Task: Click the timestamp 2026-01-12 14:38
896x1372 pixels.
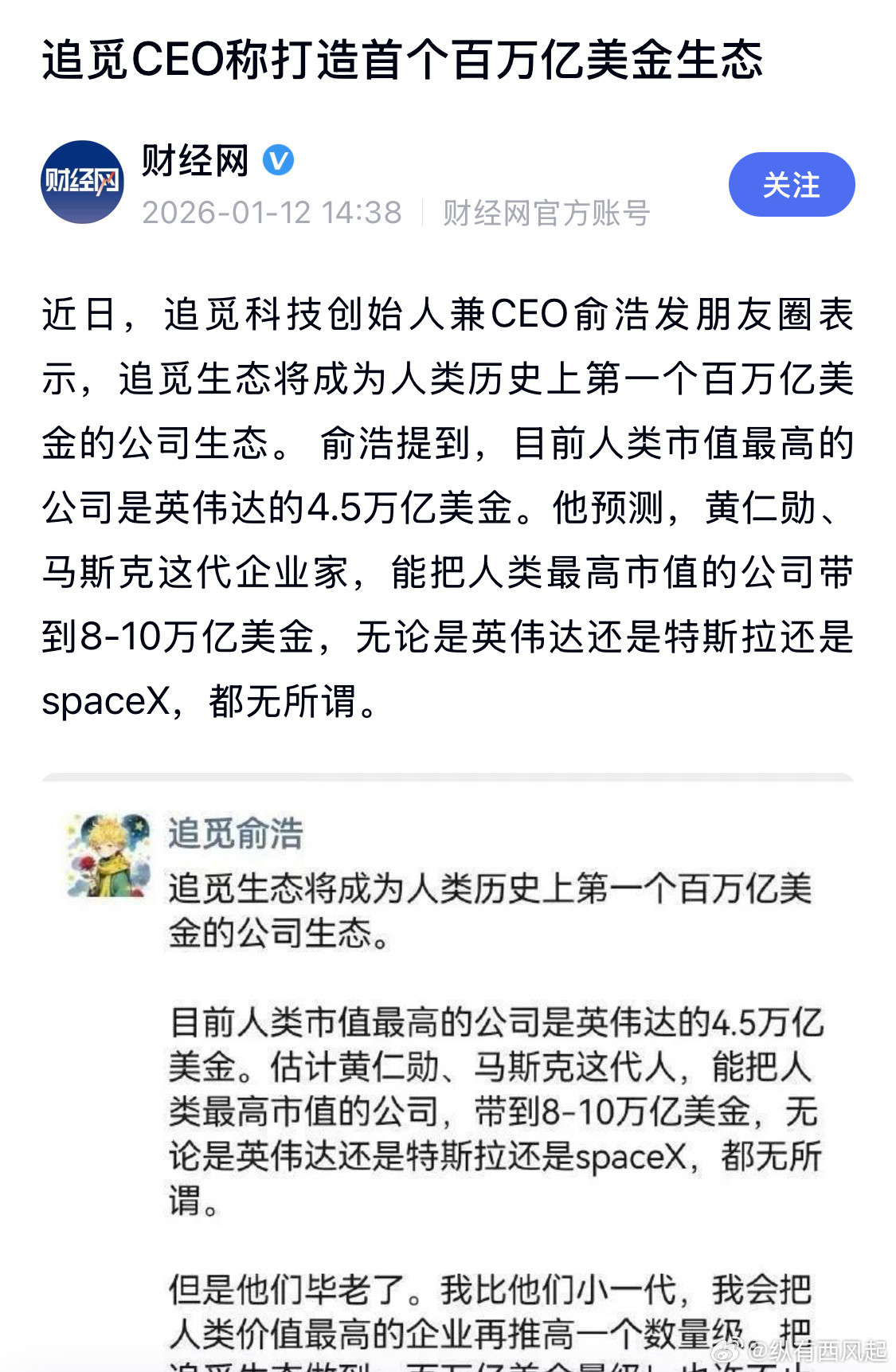Action: [x=269, y=211]
